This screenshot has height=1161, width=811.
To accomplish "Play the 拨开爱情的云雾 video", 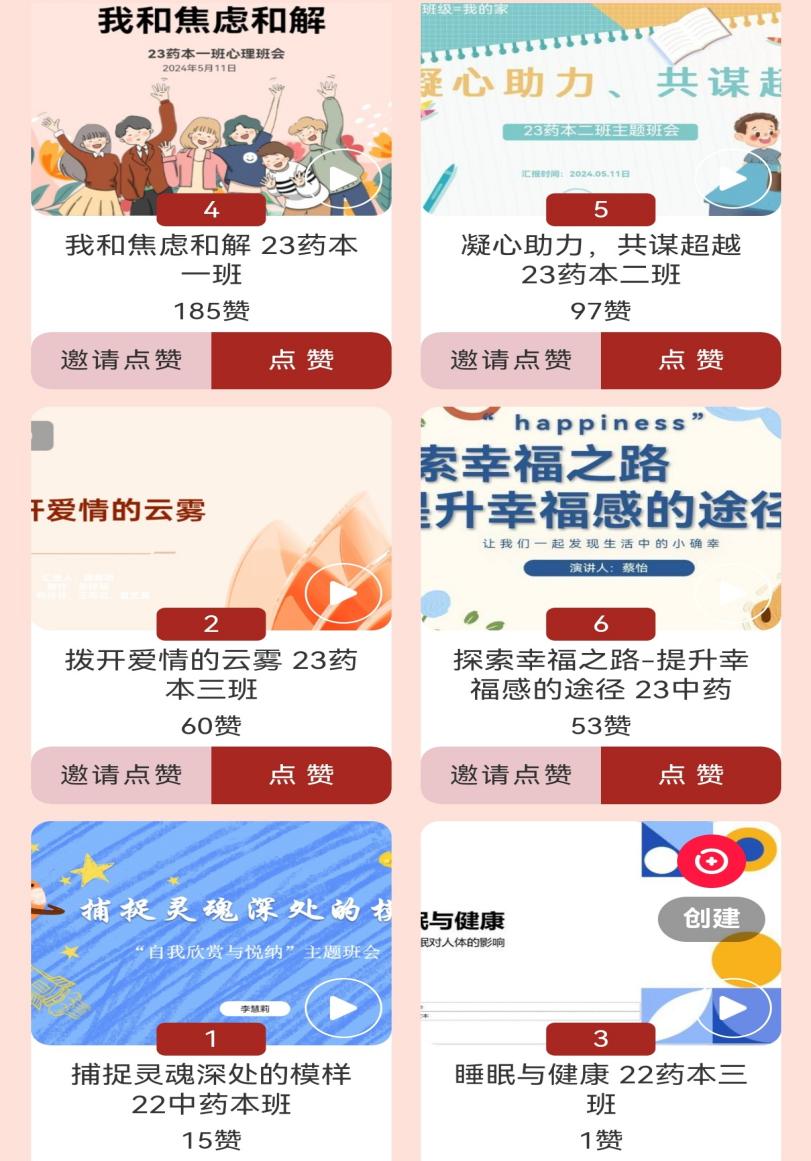I will click(x=343, y=594).
